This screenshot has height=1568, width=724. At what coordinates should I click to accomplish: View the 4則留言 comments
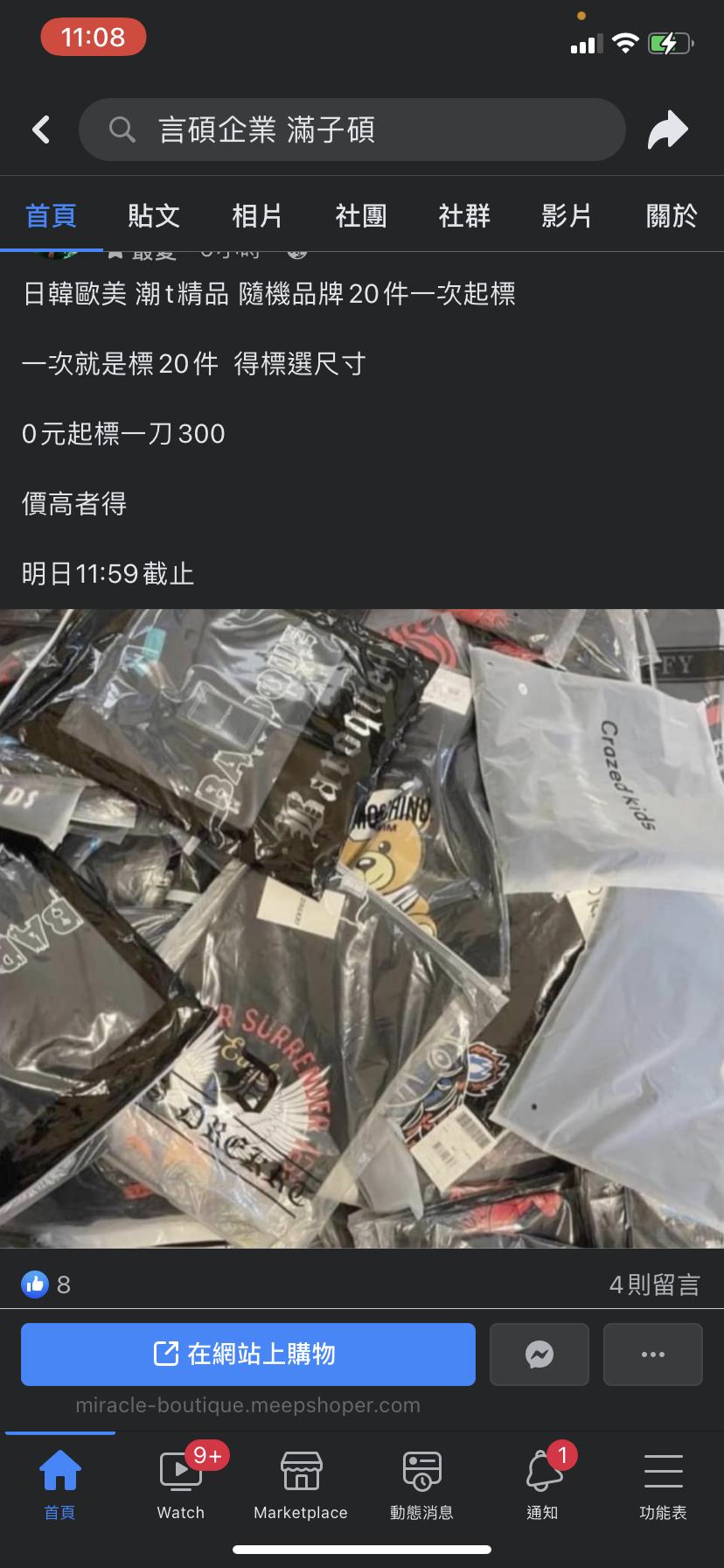pos(654,1284)
